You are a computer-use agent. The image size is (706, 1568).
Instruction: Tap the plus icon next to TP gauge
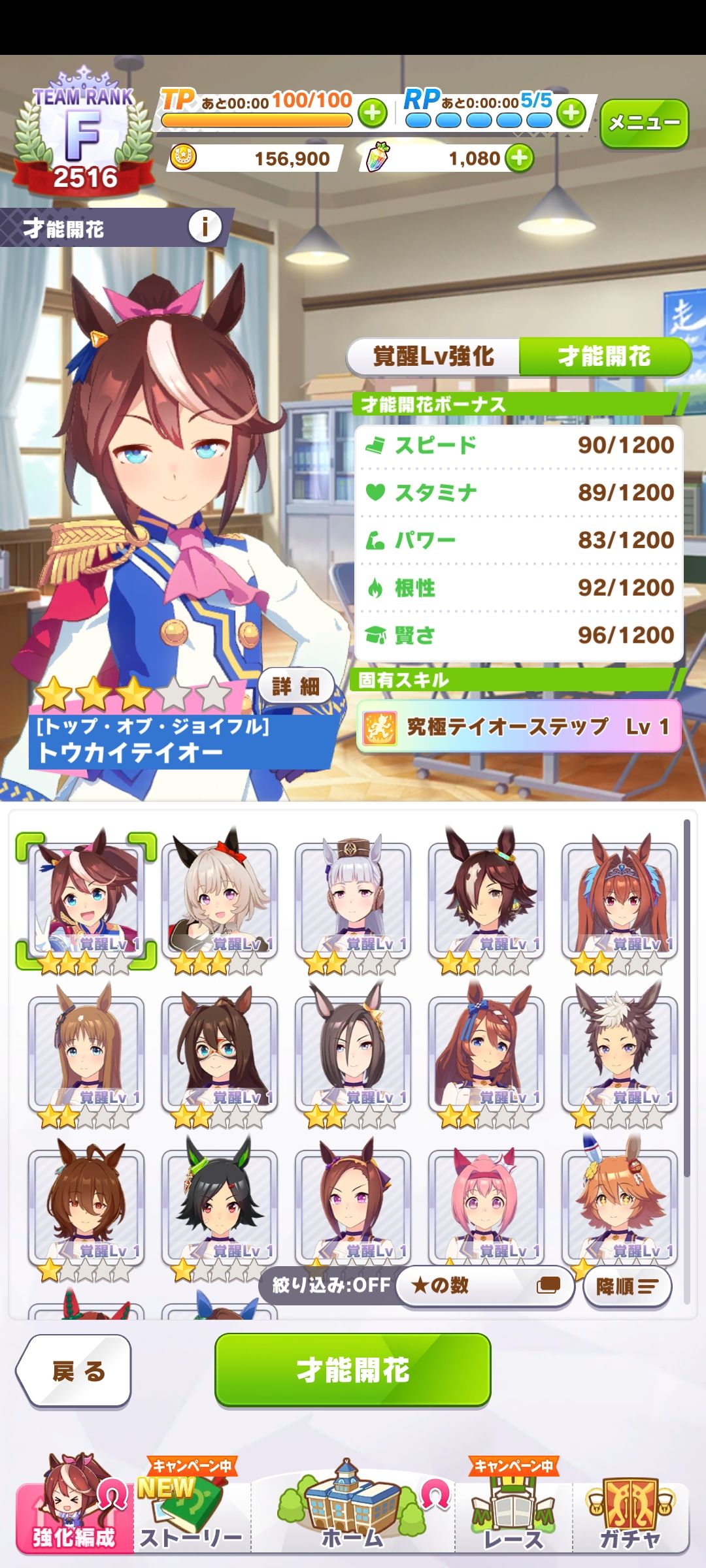pos(373,114)
